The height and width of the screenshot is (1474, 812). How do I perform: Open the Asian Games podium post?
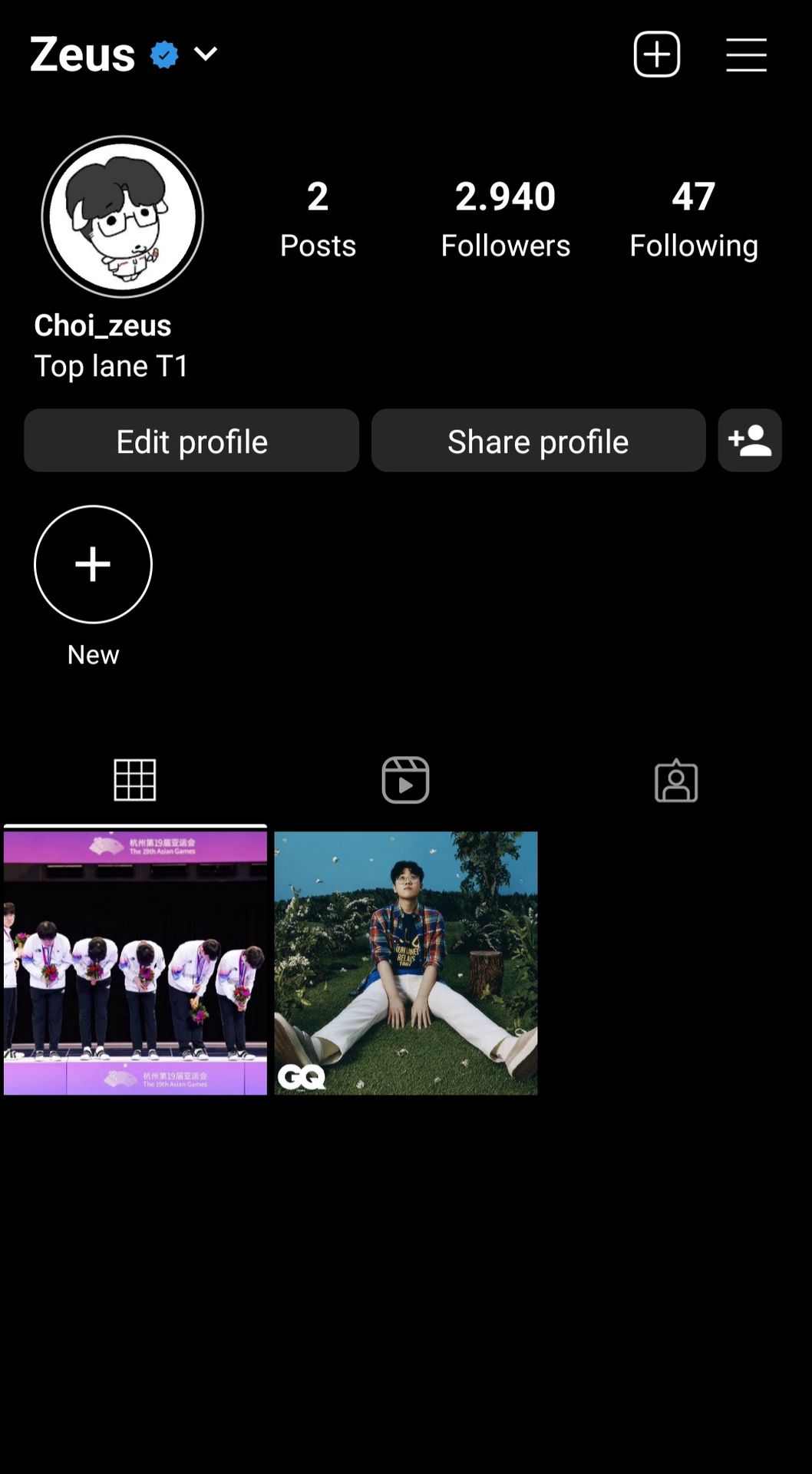click(x=135, y=963)
